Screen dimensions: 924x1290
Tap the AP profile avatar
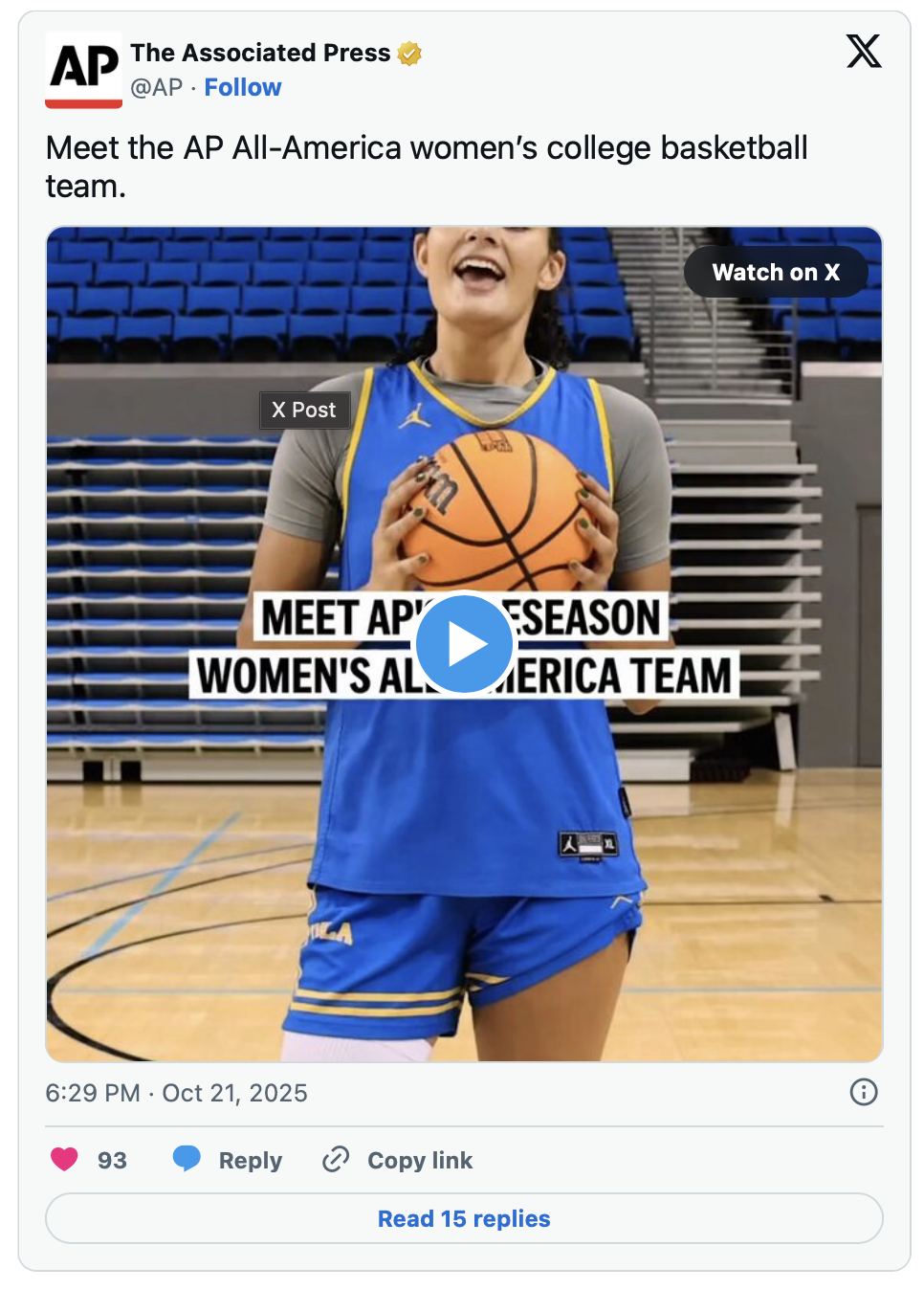84,70
